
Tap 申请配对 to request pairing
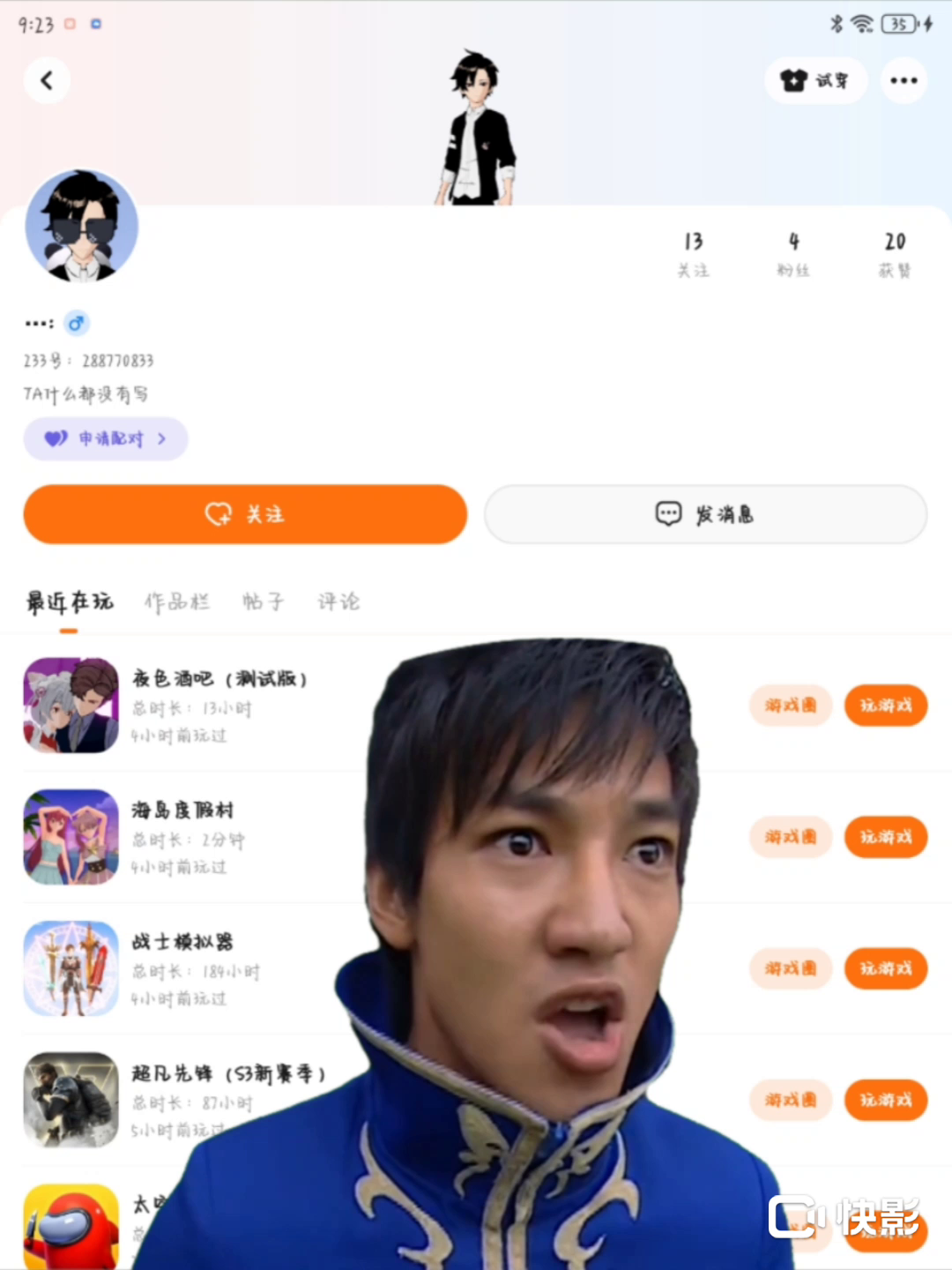(x=106, y=438)
